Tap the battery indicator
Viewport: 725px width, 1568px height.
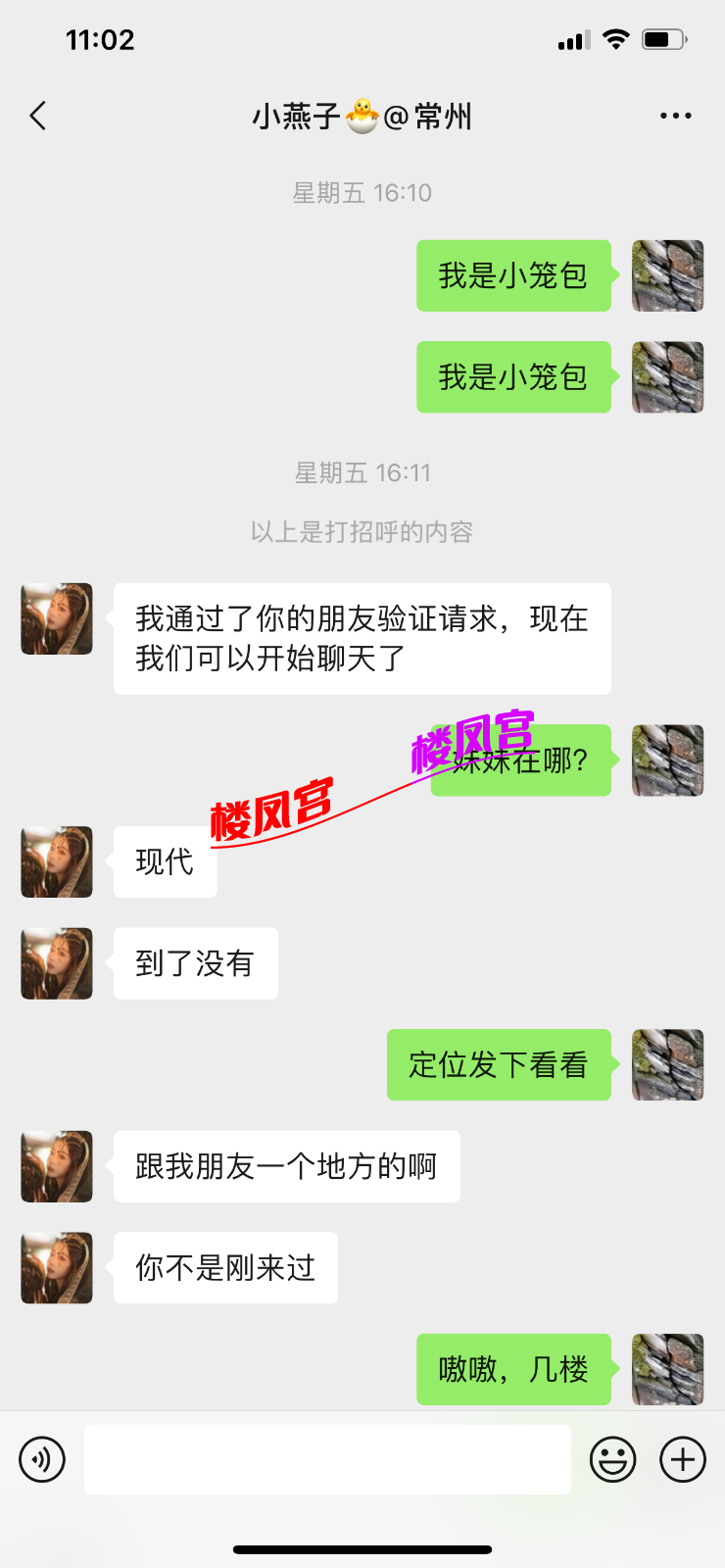tap(664, 37)
